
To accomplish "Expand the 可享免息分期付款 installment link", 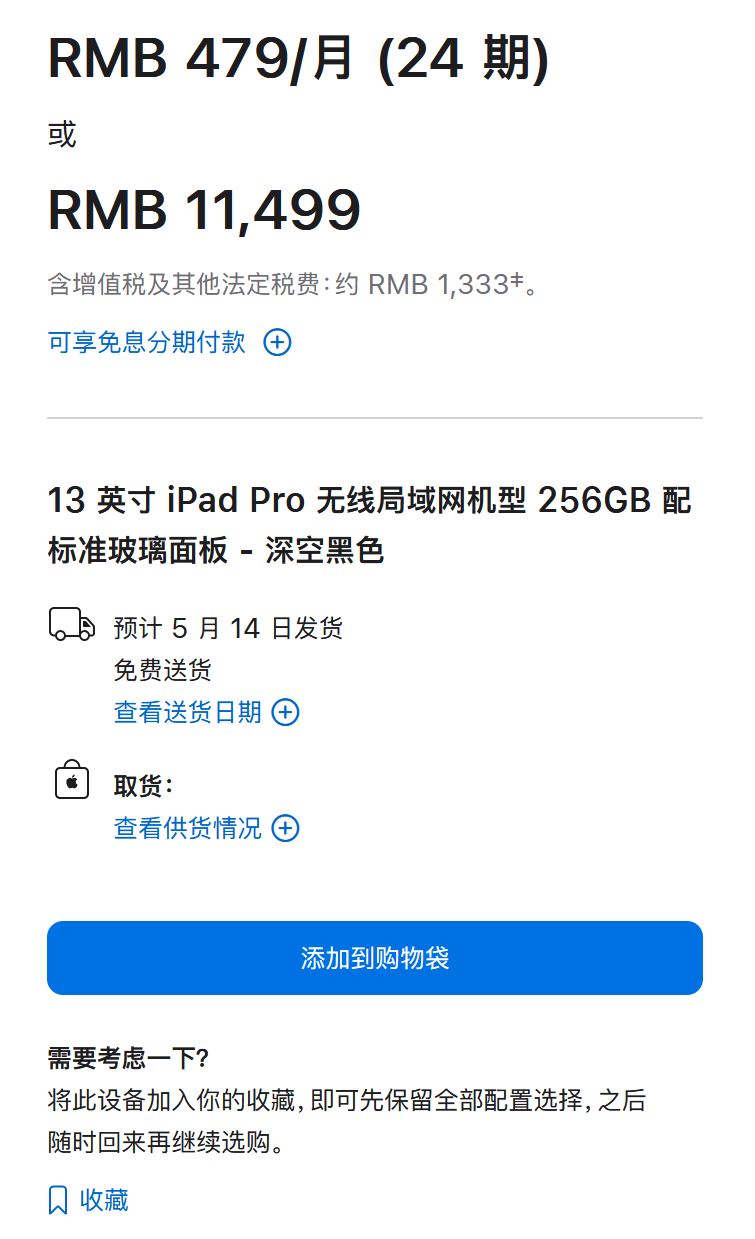I will click(x=168, y=342).
